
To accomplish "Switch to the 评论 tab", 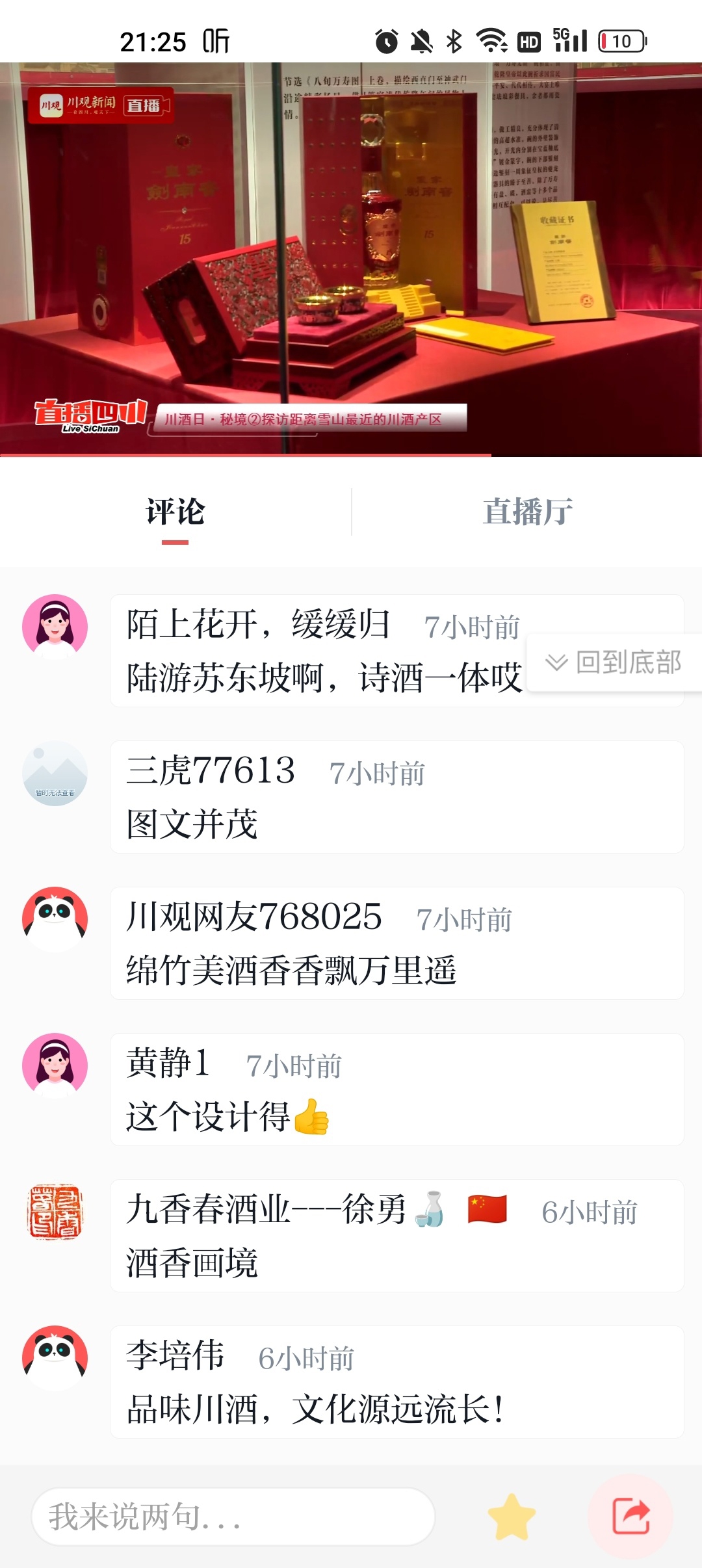I will [x=175, y=512].
